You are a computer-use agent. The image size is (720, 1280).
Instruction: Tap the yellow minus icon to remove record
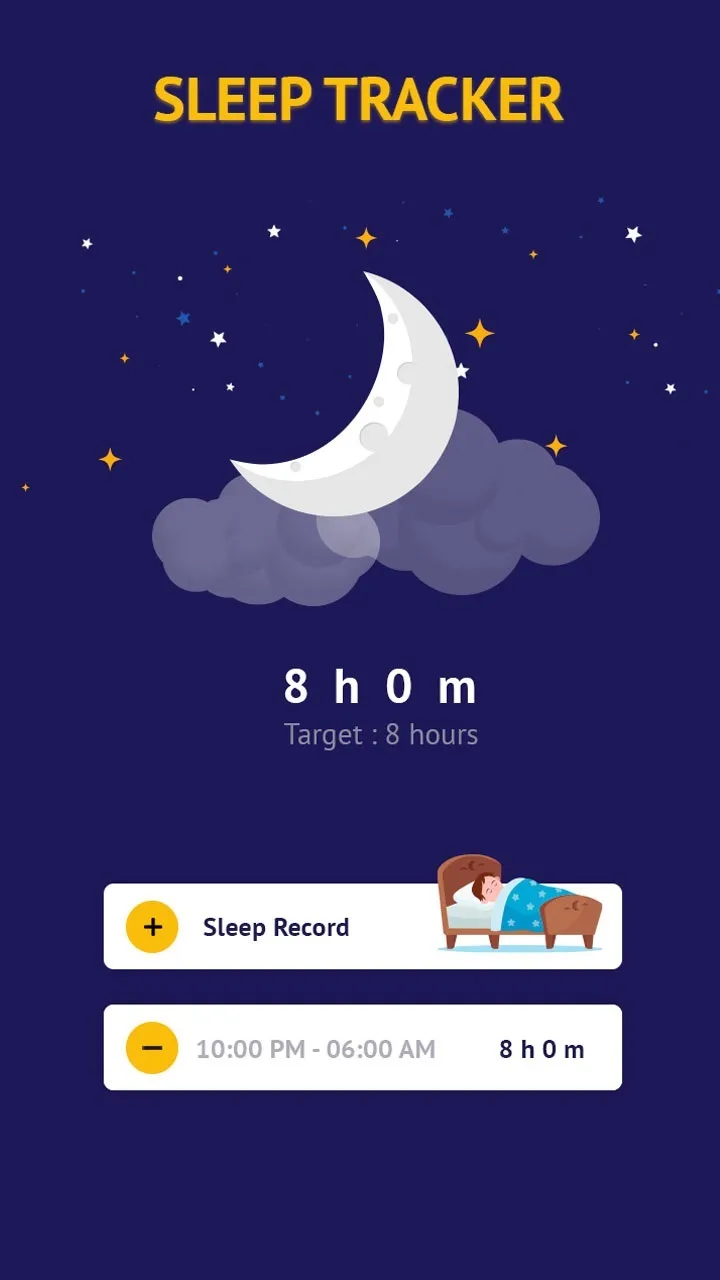152,1047
